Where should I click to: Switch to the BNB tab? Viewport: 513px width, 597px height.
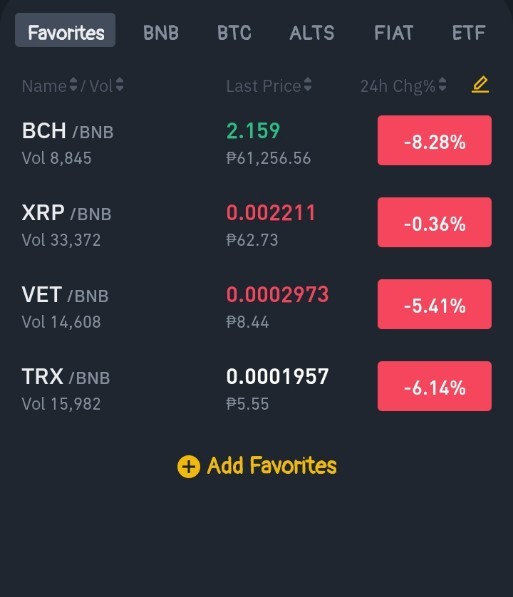pos(161,33)
